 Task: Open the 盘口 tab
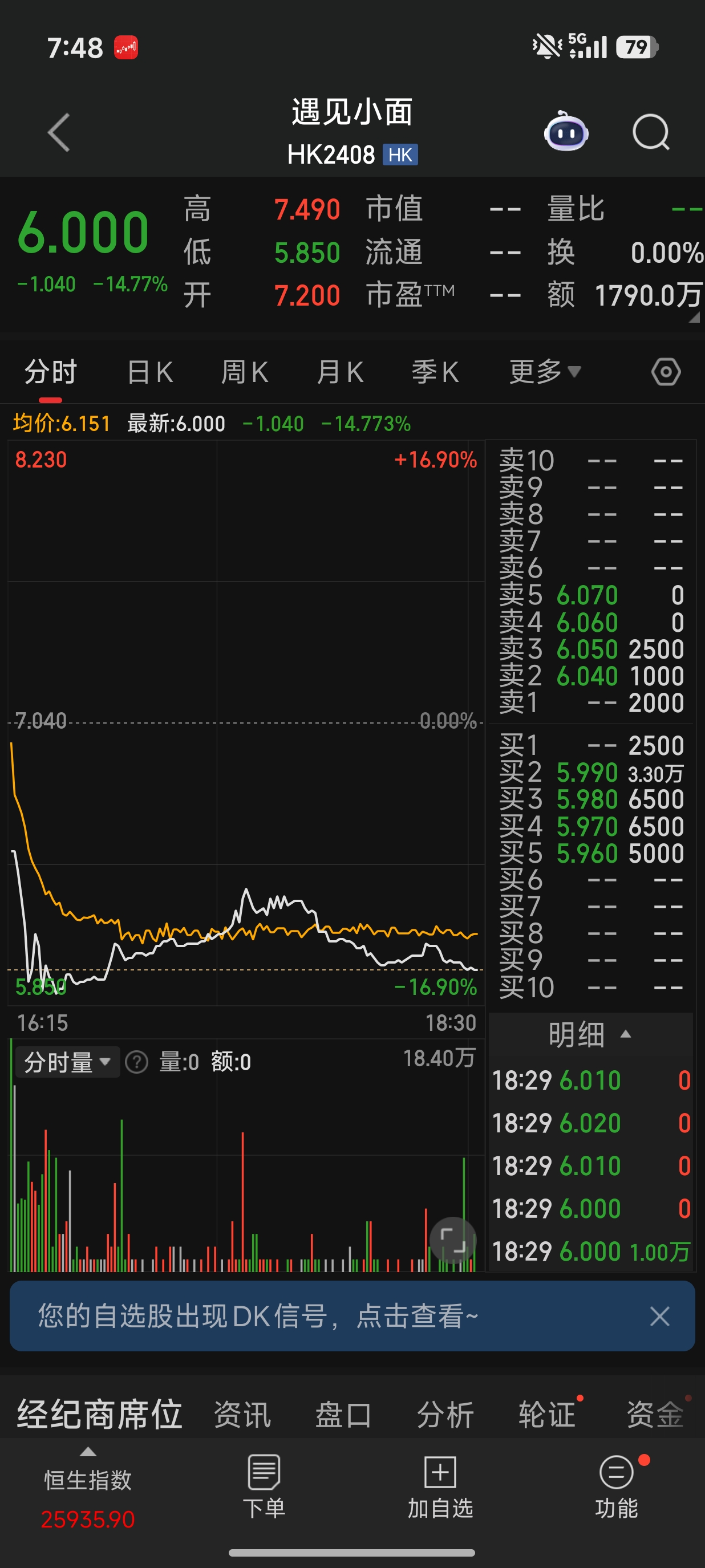tap(343, 1415)
